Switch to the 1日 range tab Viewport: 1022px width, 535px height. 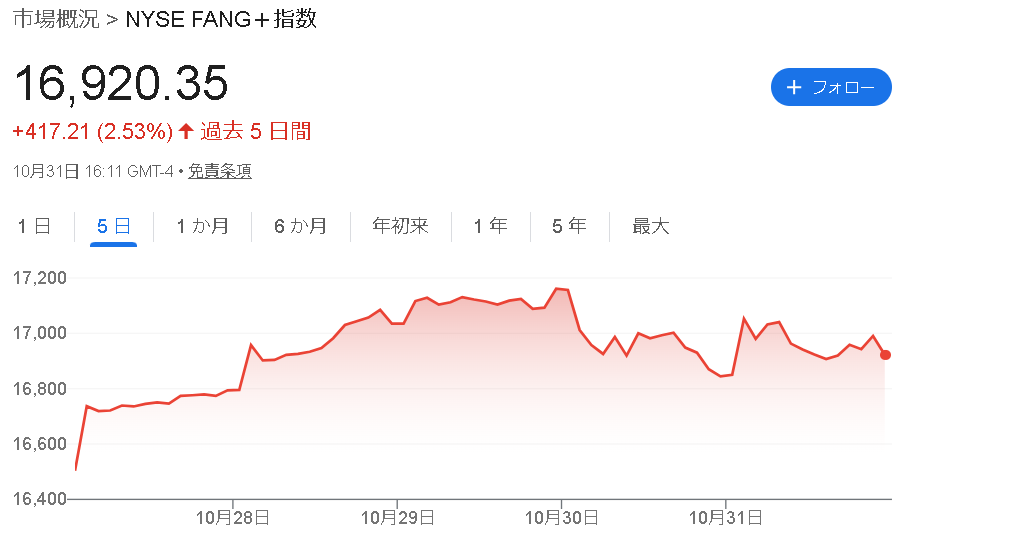34,226
